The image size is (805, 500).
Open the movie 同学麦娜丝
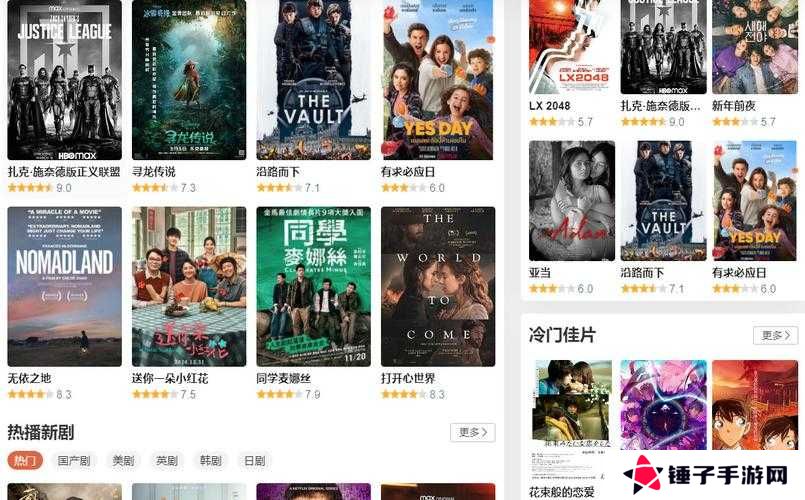313,286
